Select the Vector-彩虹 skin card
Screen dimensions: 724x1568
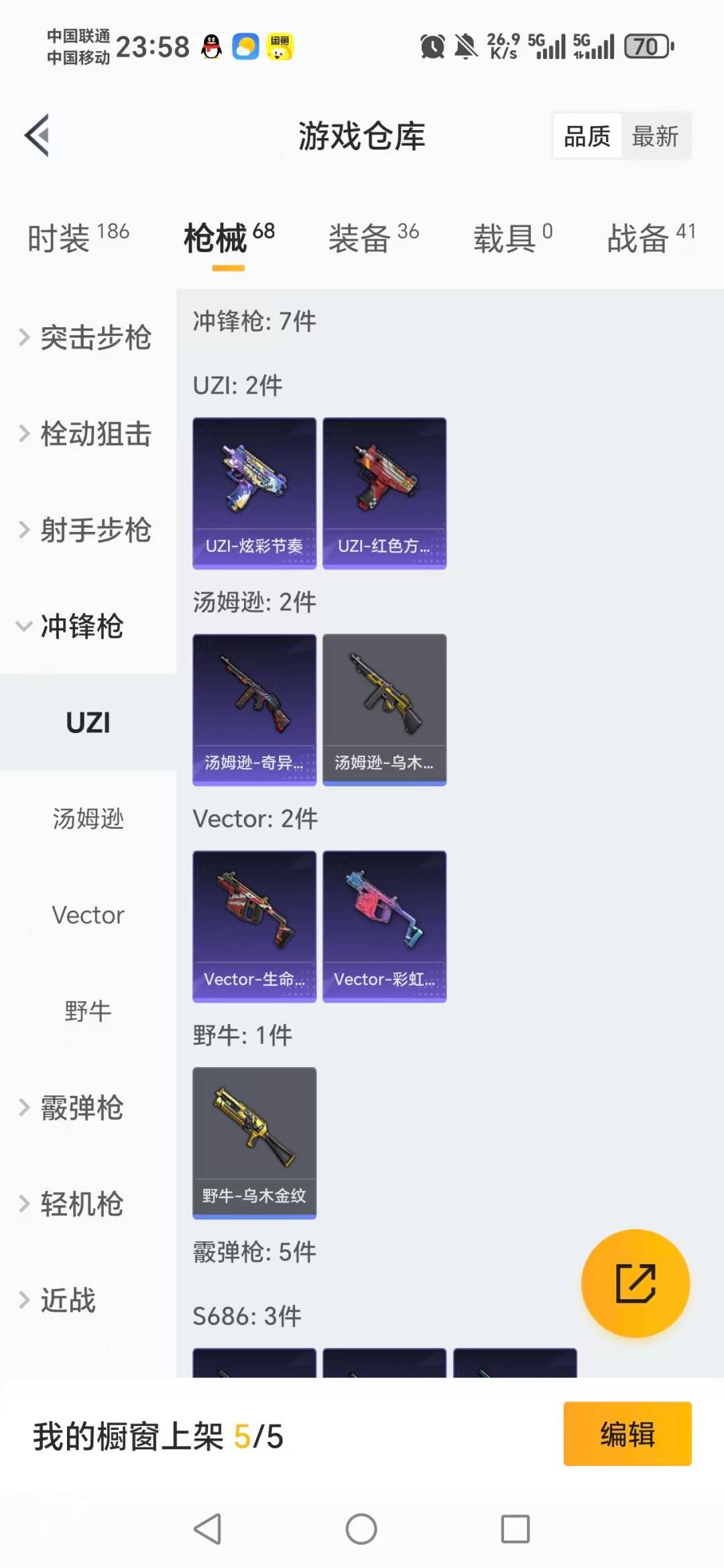(383, 926)
